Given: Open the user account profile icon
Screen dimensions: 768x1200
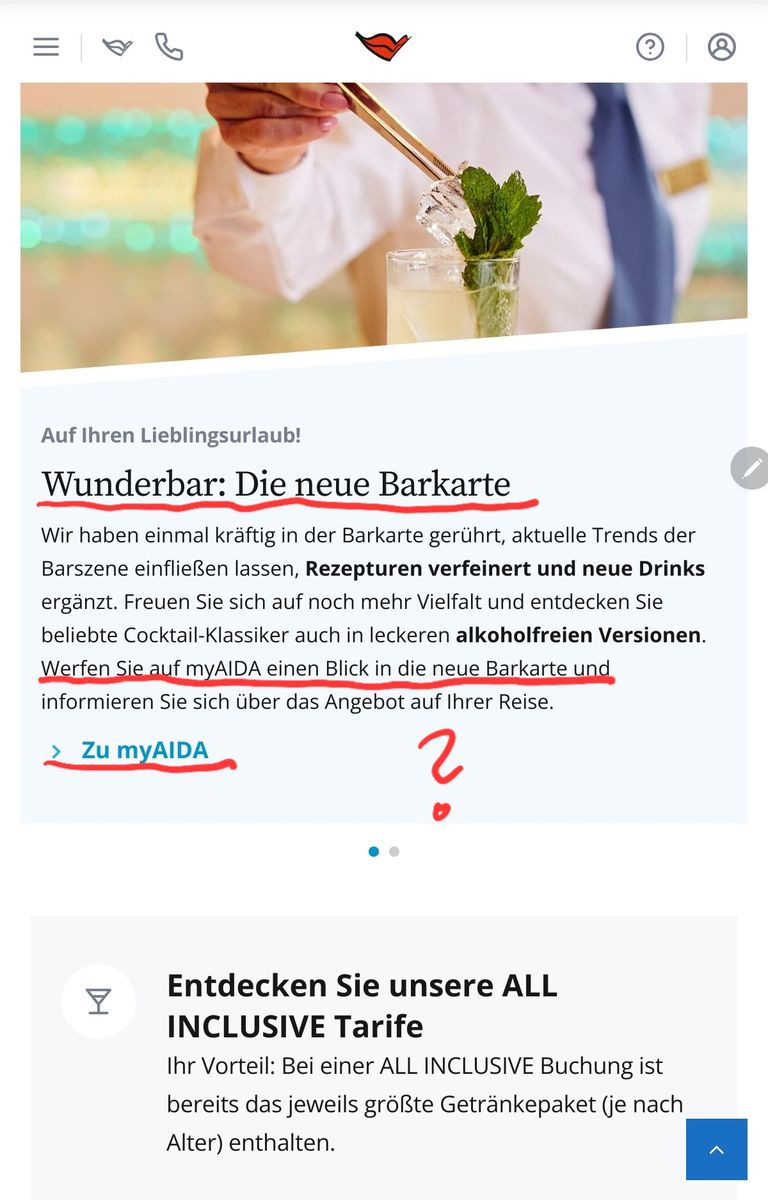Looking at the screenshot, I should coord(721,47).
